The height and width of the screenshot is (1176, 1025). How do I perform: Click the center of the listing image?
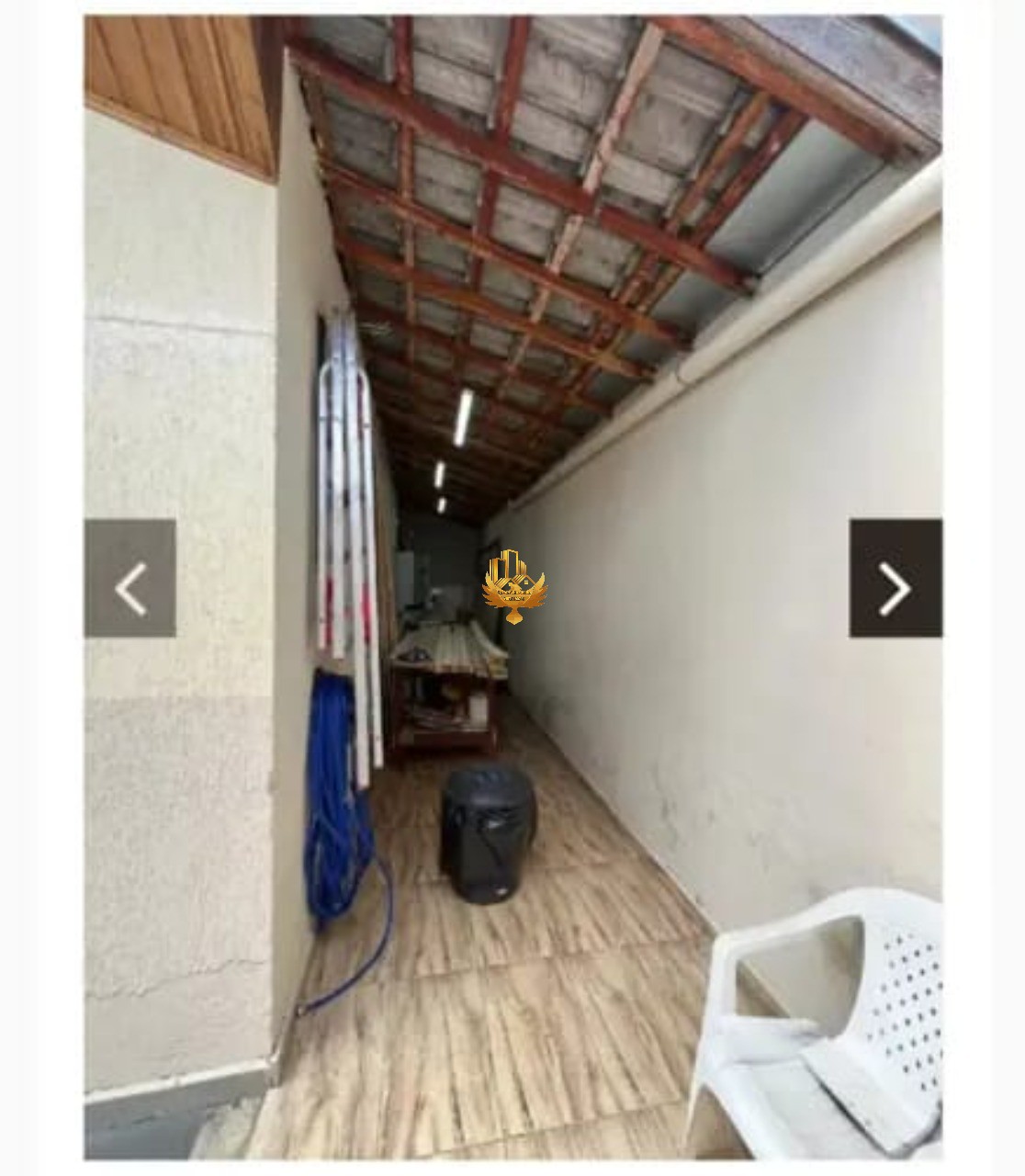tap(512, 588)
